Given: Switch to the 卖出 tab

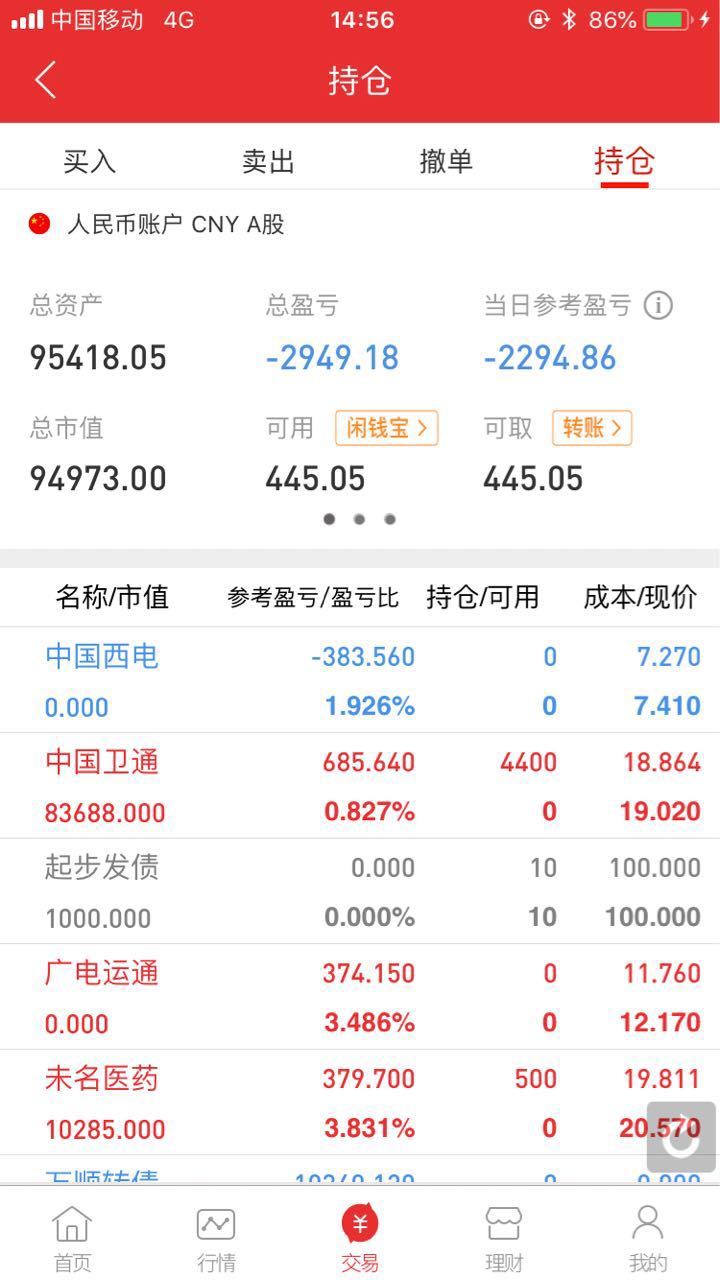Looking at the screenshot, I should (268, 161).
